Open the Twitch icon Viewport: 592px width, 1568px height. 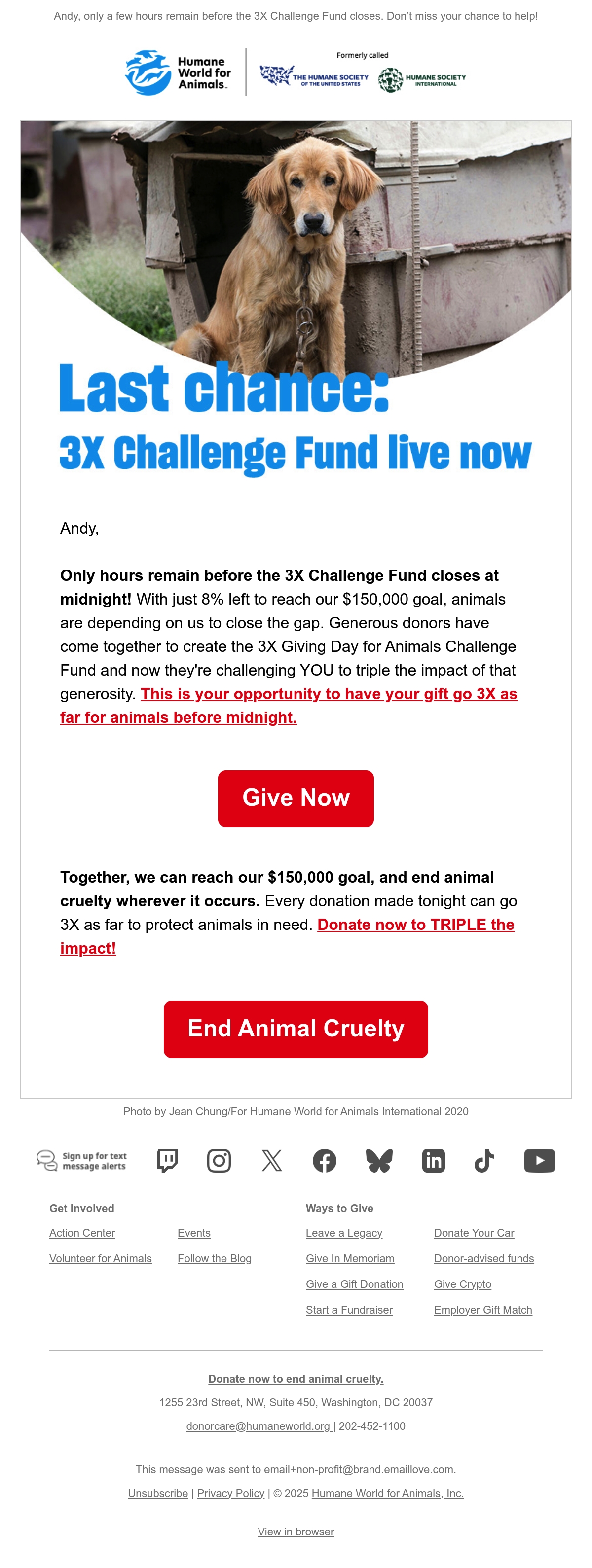point(167,1160)
